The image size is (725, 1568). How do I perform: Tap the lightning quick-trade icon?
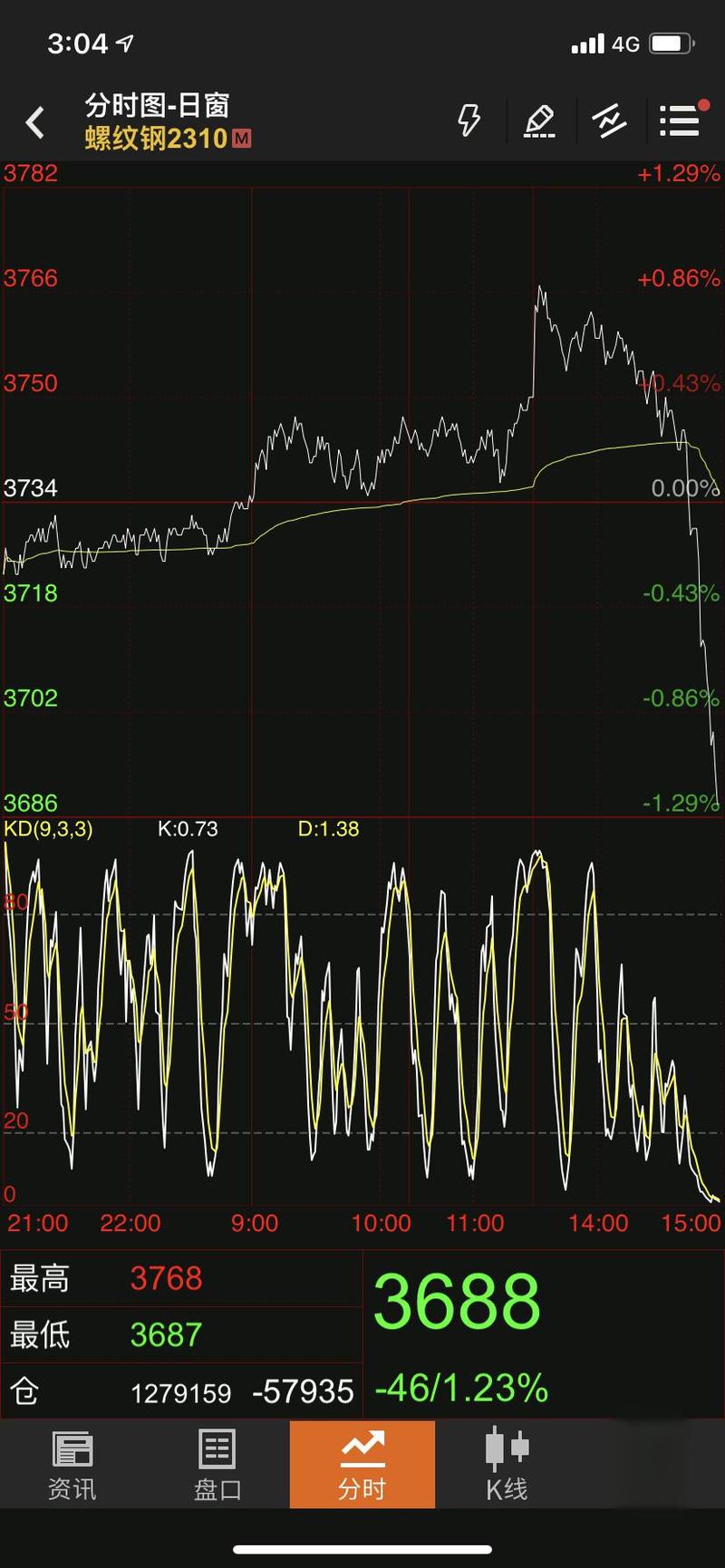469,120
